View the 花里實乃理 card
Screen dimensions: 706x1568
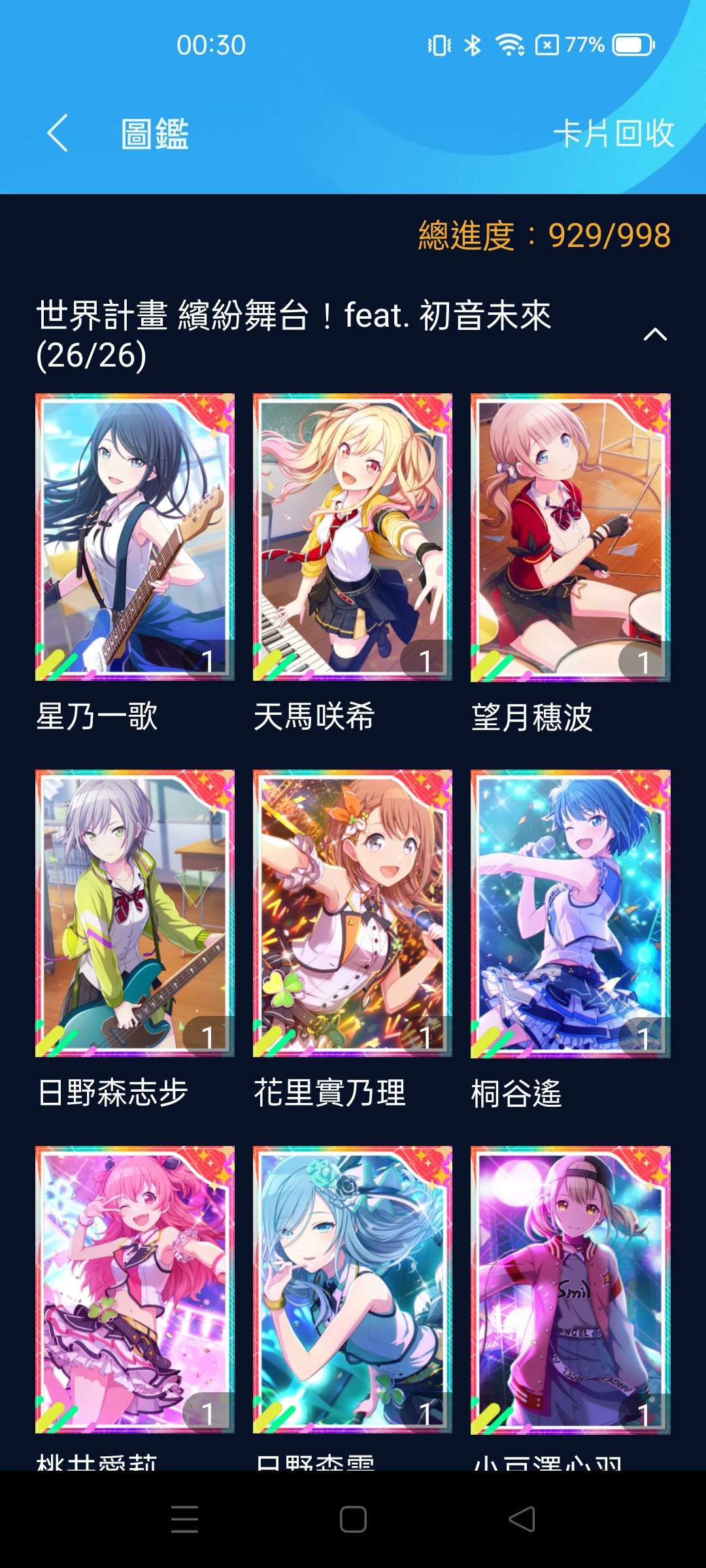352,913
